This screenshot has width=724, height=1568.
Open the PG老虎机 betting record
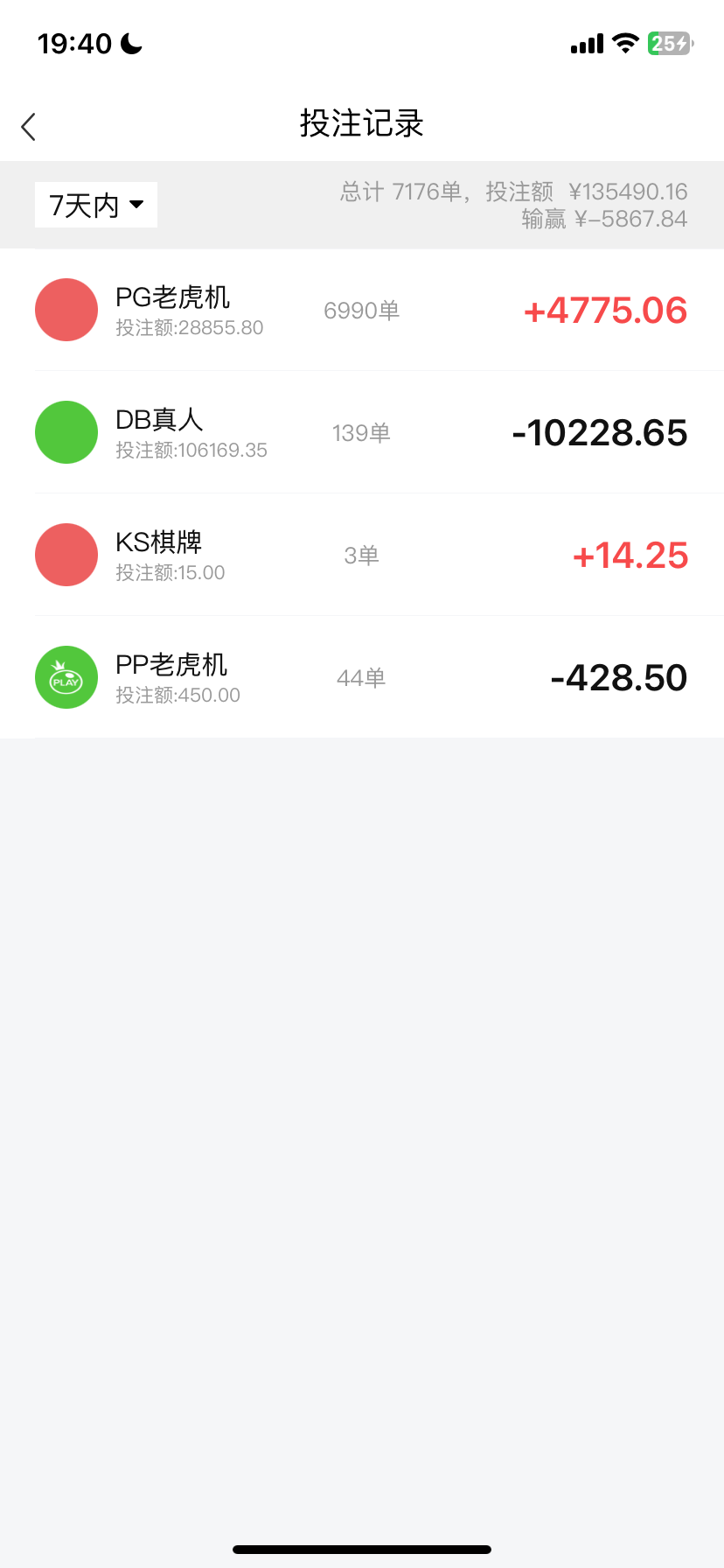[362, 311]
